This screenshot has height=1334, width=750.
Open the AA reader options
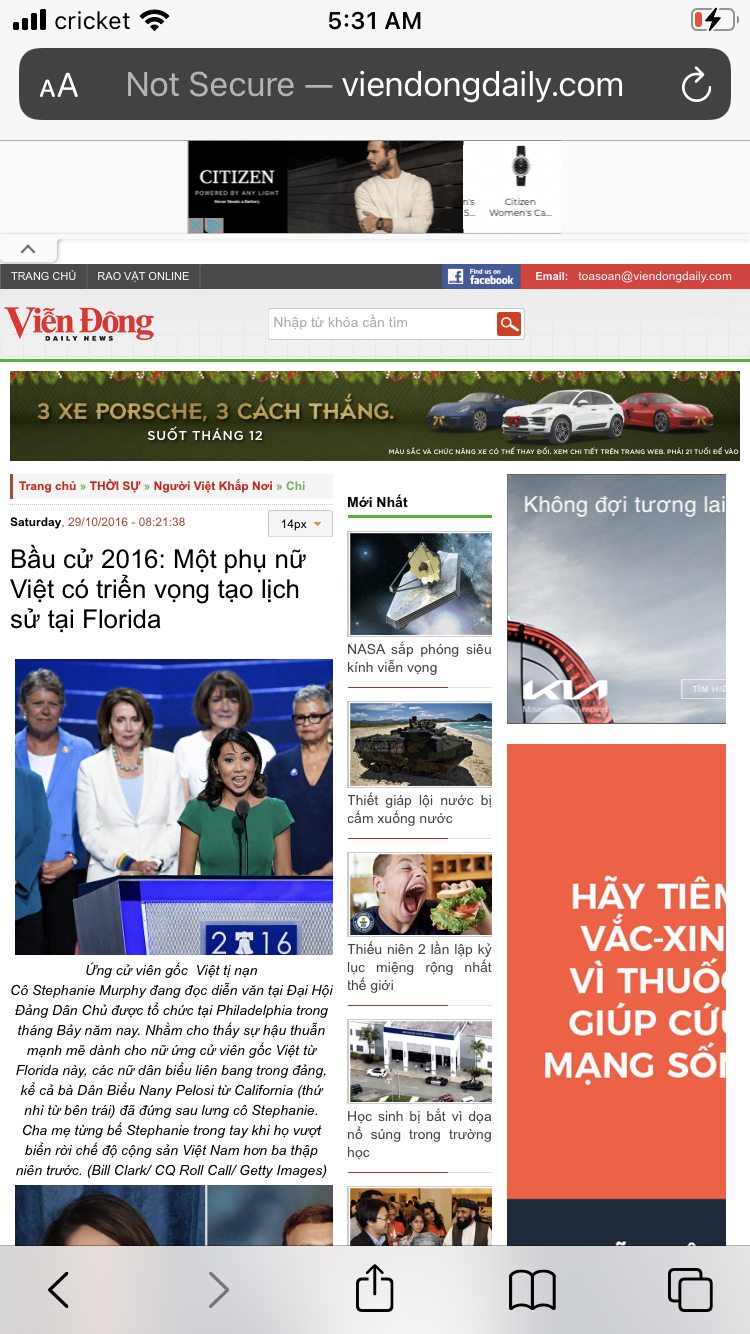click(59, 86)
